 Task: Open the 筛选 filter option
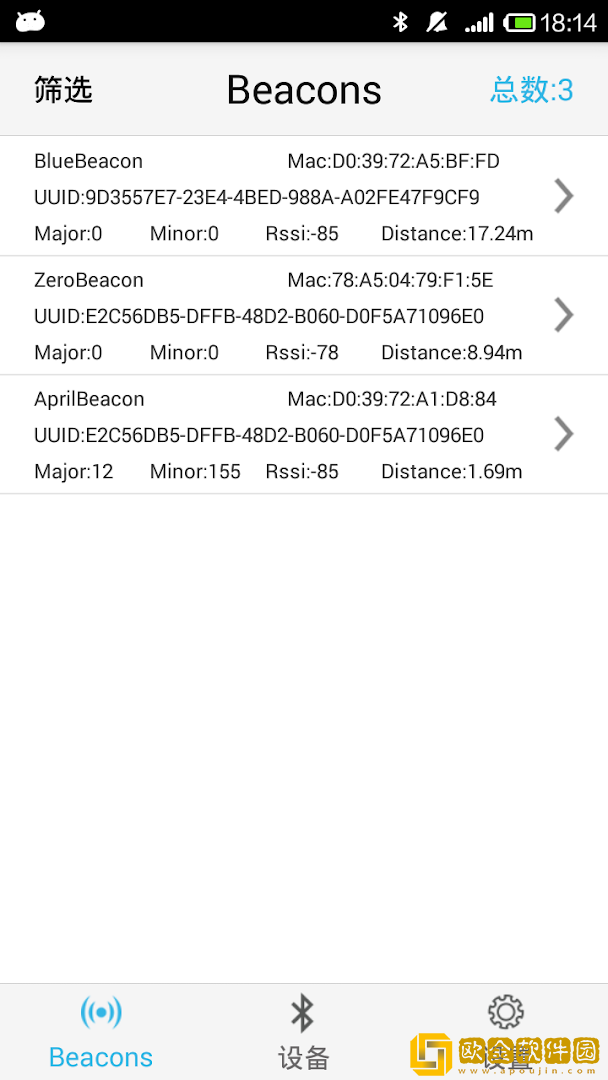[x=63, y=90]
